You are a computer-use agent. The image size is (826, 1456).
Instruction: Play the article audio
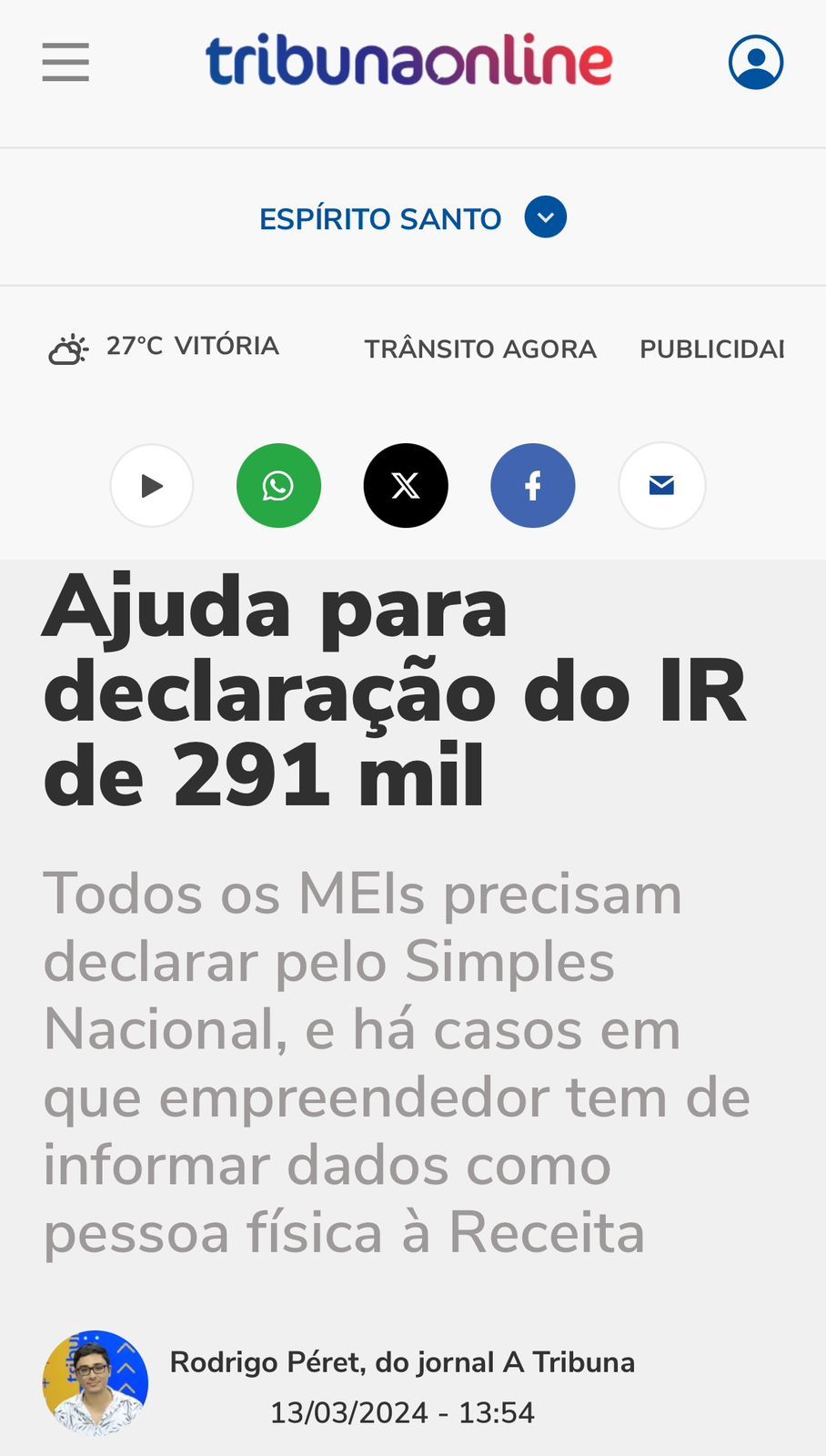[x=152, y=486]
